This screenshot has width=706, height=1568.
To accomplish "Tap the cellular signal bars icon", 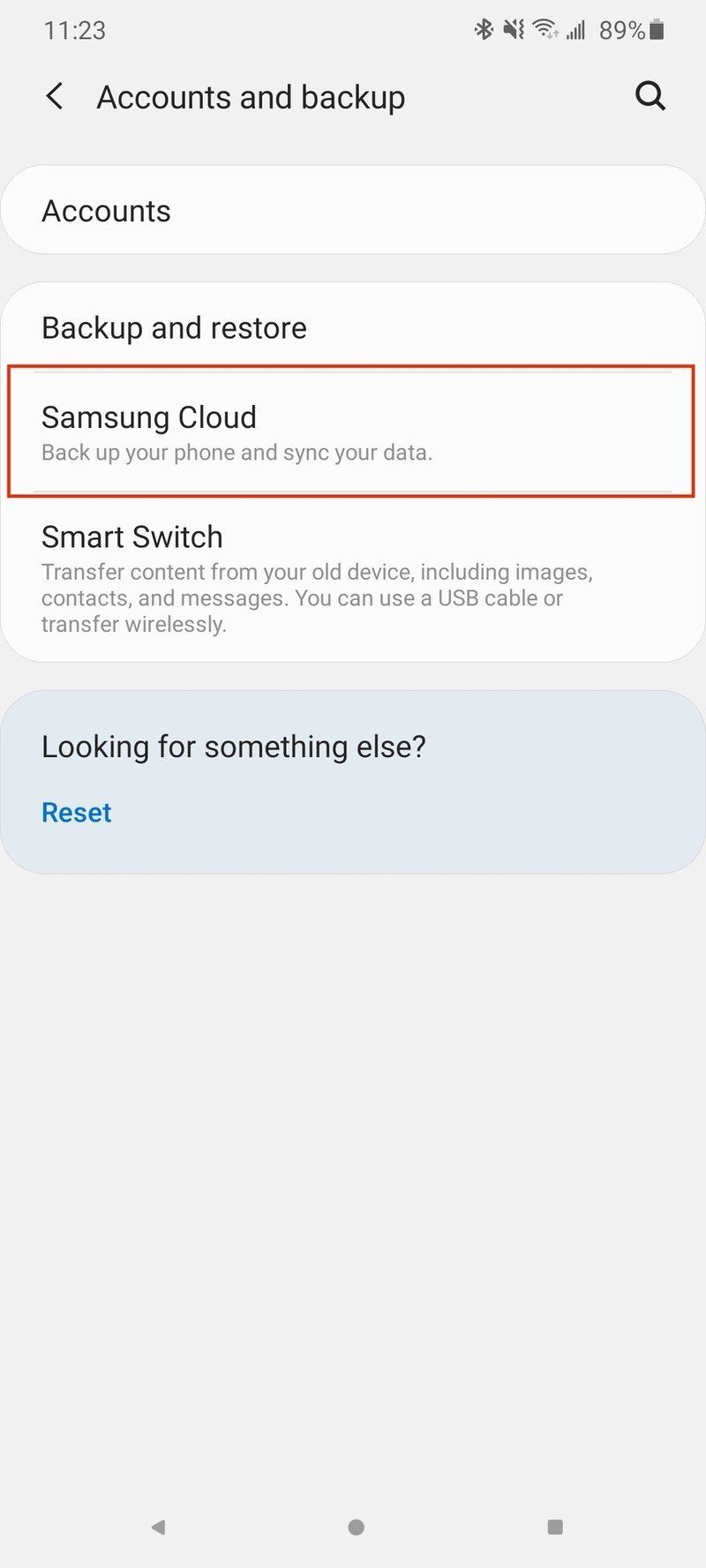I will pos(578,31).
